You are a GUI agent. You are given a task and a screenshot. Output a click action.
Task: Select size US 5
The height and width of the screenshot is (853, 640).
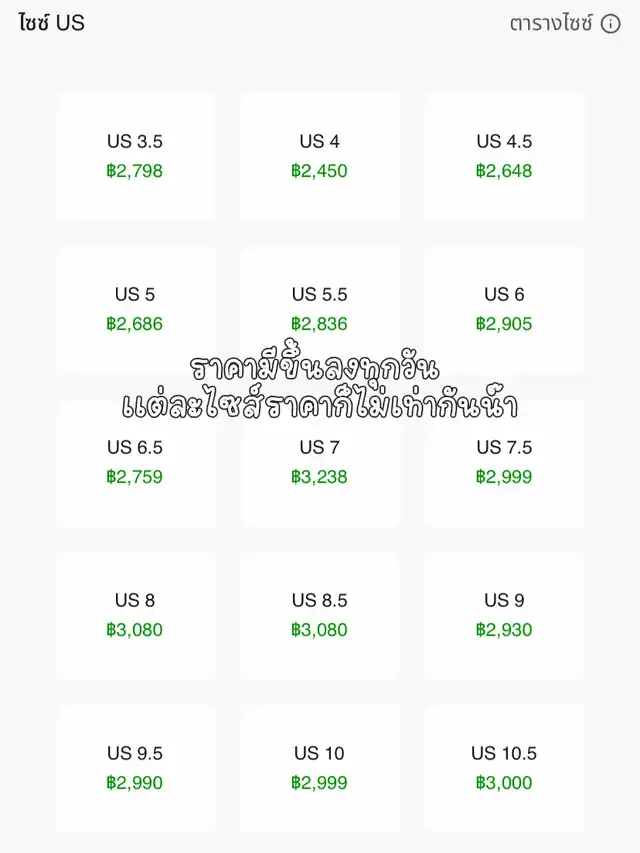tap(135, 309)
